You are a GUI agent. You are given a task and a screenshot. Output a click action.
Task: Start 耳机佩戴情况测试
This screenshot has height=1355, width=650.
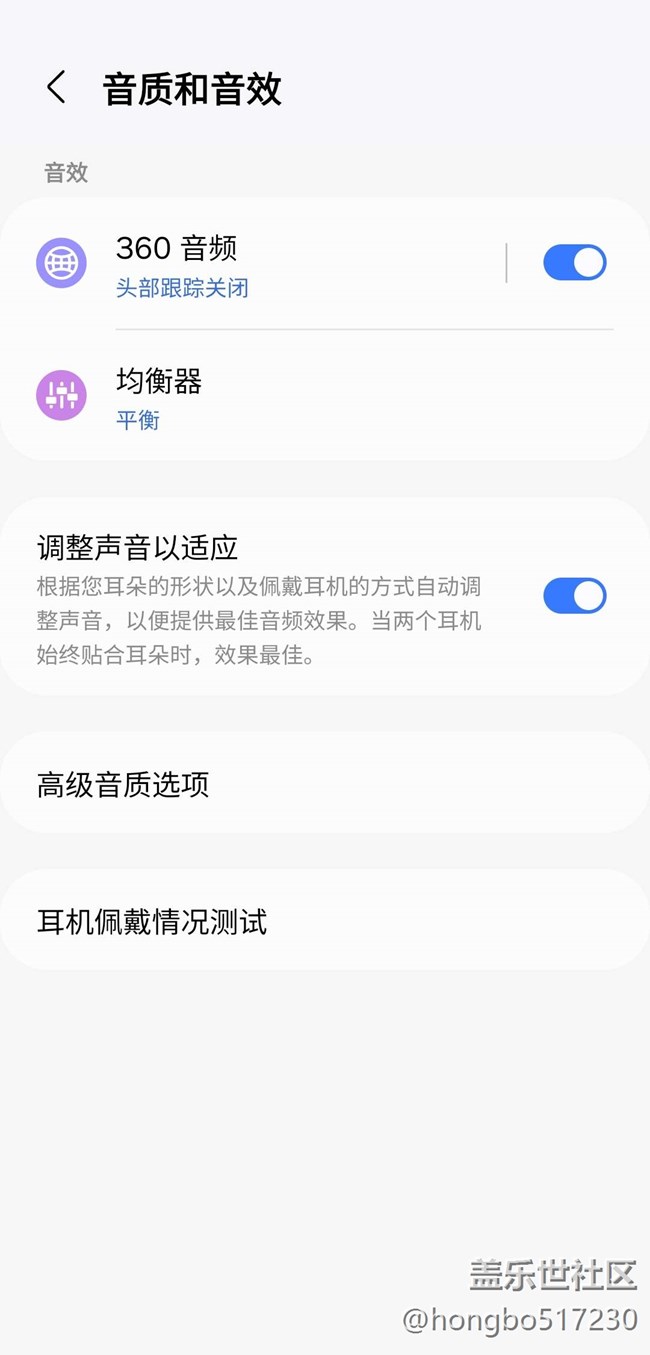324,920
